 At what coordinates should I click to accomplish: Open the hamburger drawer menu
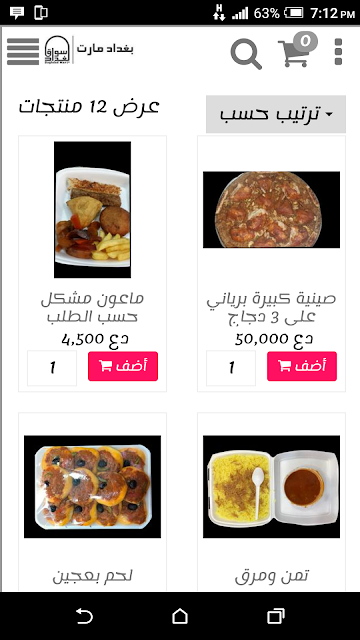[x=23, y=51]
